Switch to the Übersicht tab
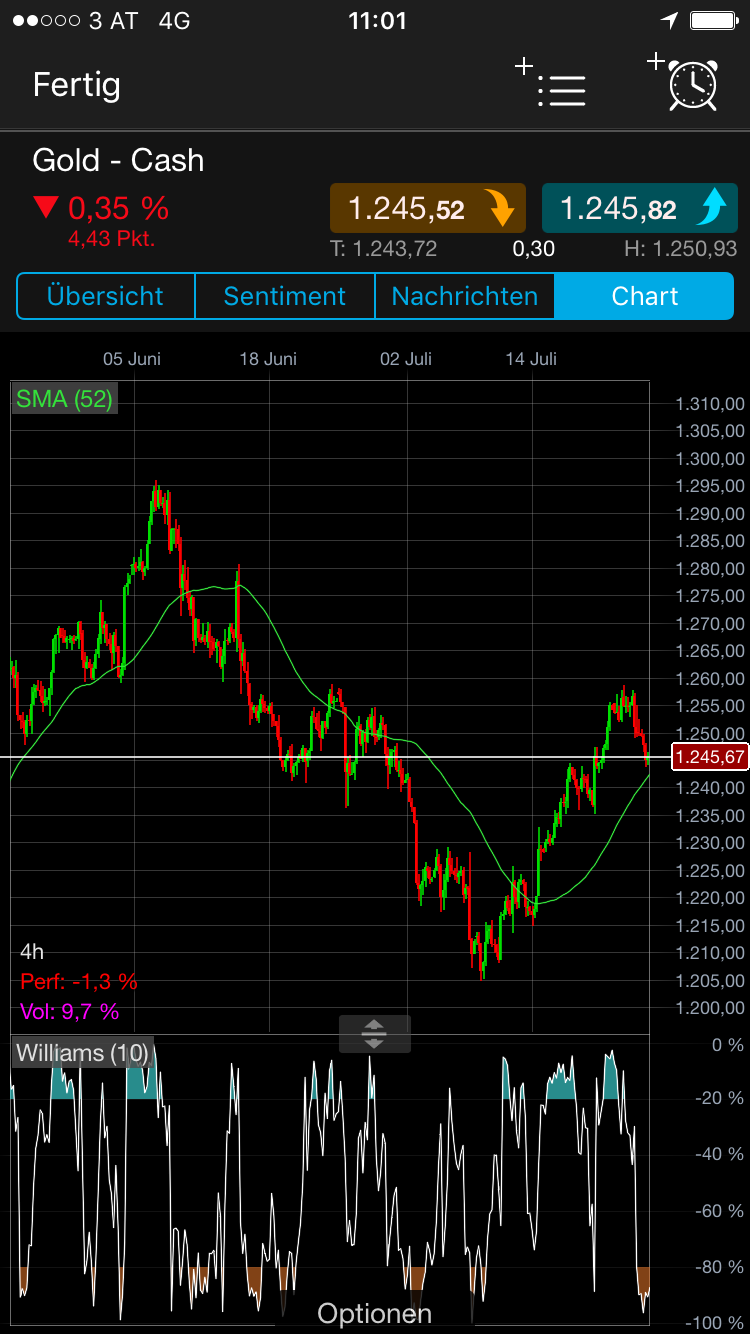 (105, 296)
